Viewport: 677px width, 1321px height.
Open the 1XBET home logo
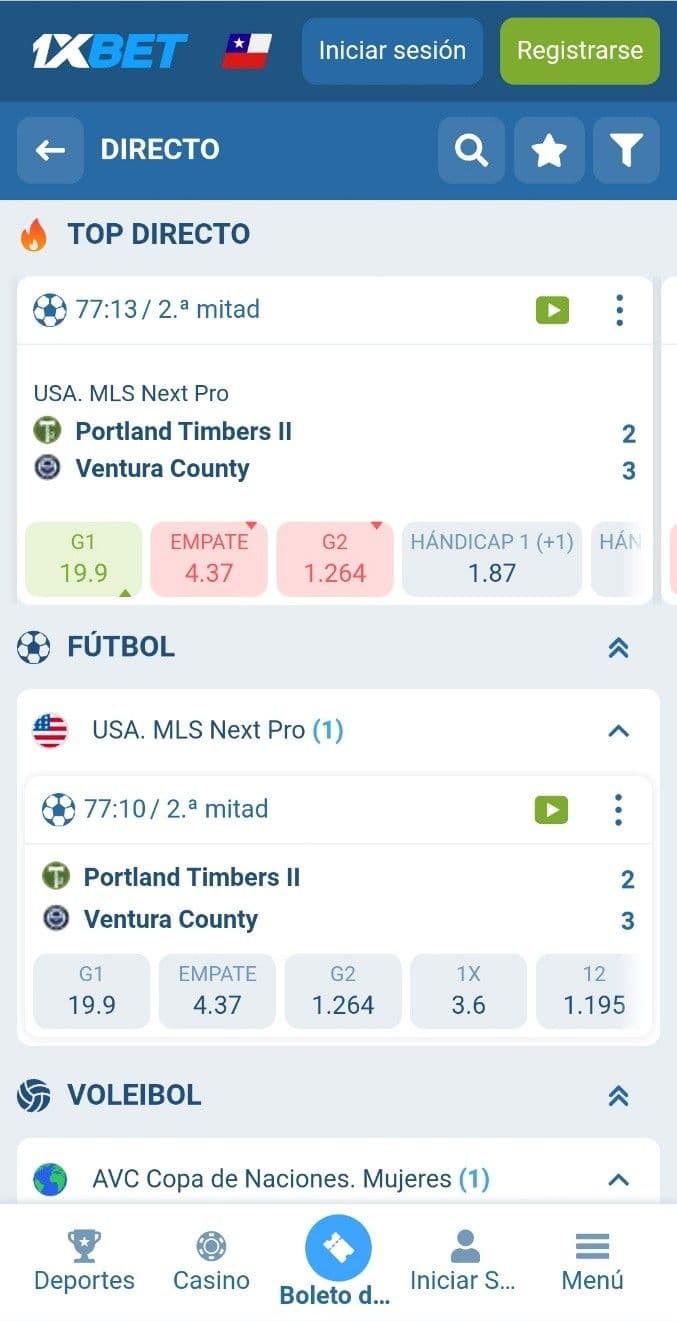[x=110, y=50]
